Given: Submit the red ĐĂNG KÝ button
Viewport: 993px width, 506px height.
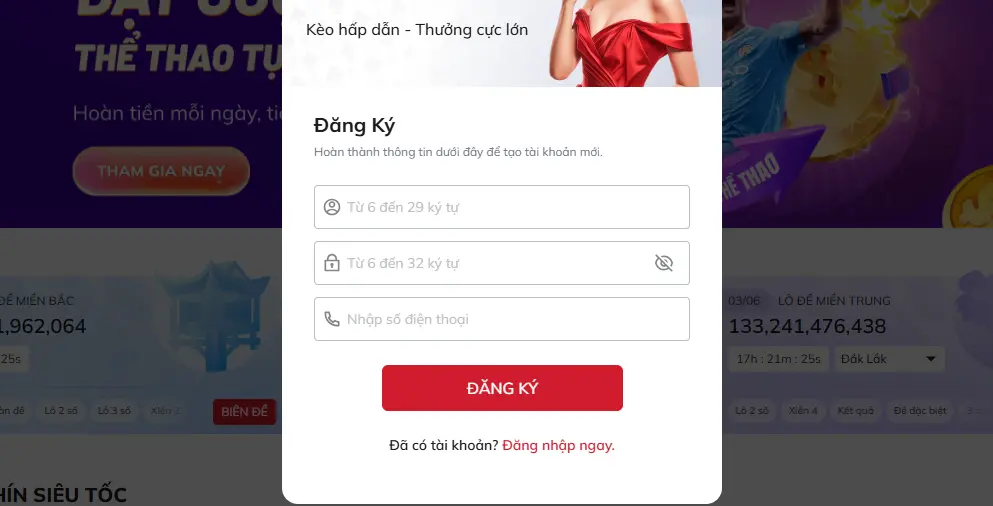Looking at the screenshot, I should click(x=502, y=388).
